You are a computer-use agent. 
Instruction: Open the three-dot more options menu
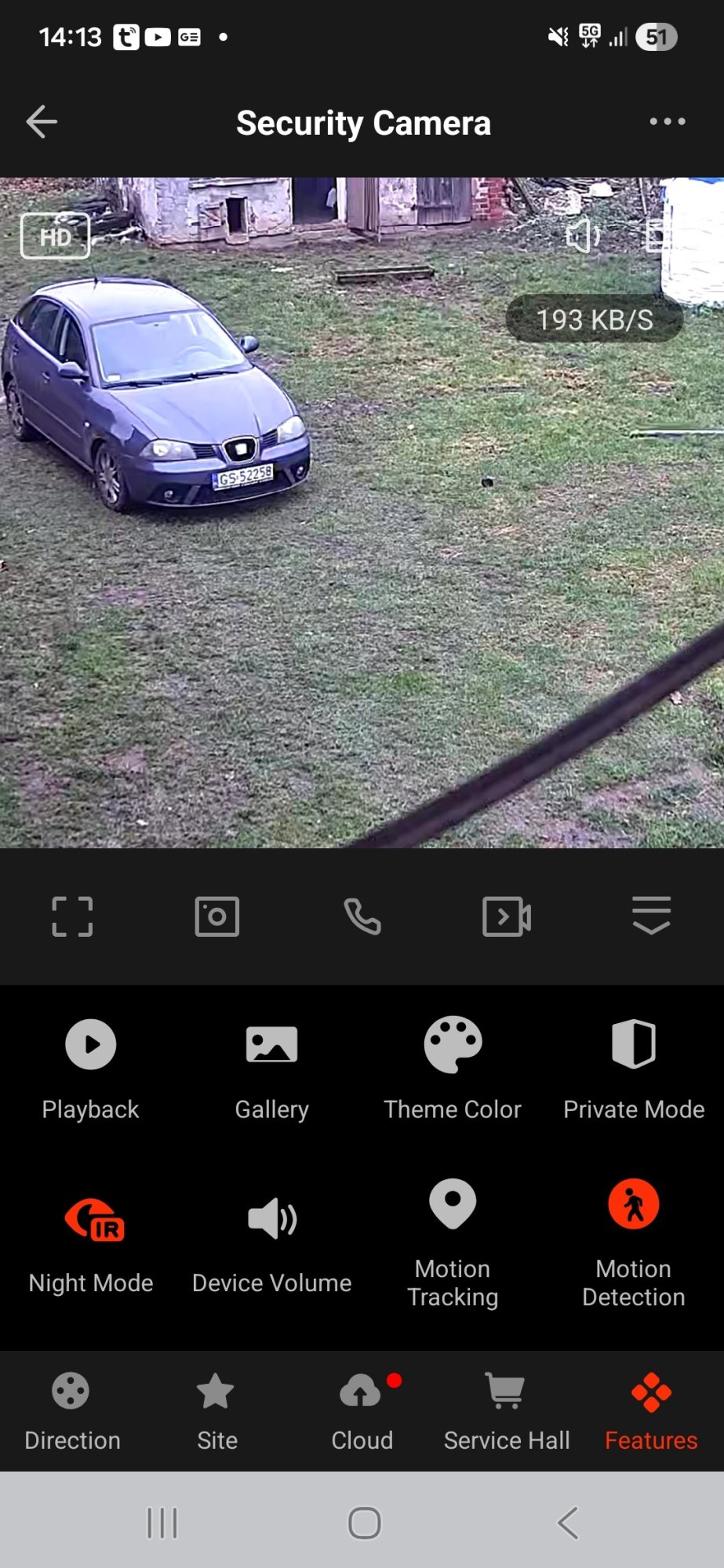pyautogui.click(x=667, y=122)
